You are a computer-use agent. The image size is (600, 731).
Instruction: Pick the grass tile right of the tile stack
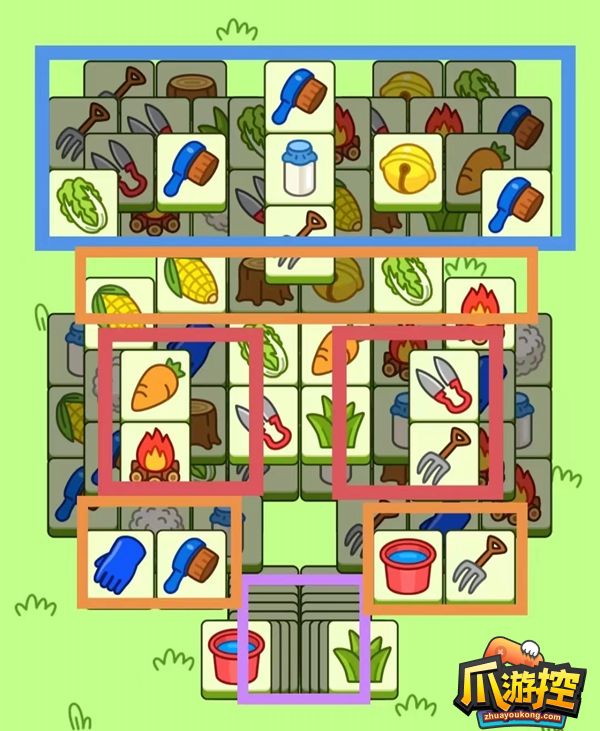(x=360, y=657)
